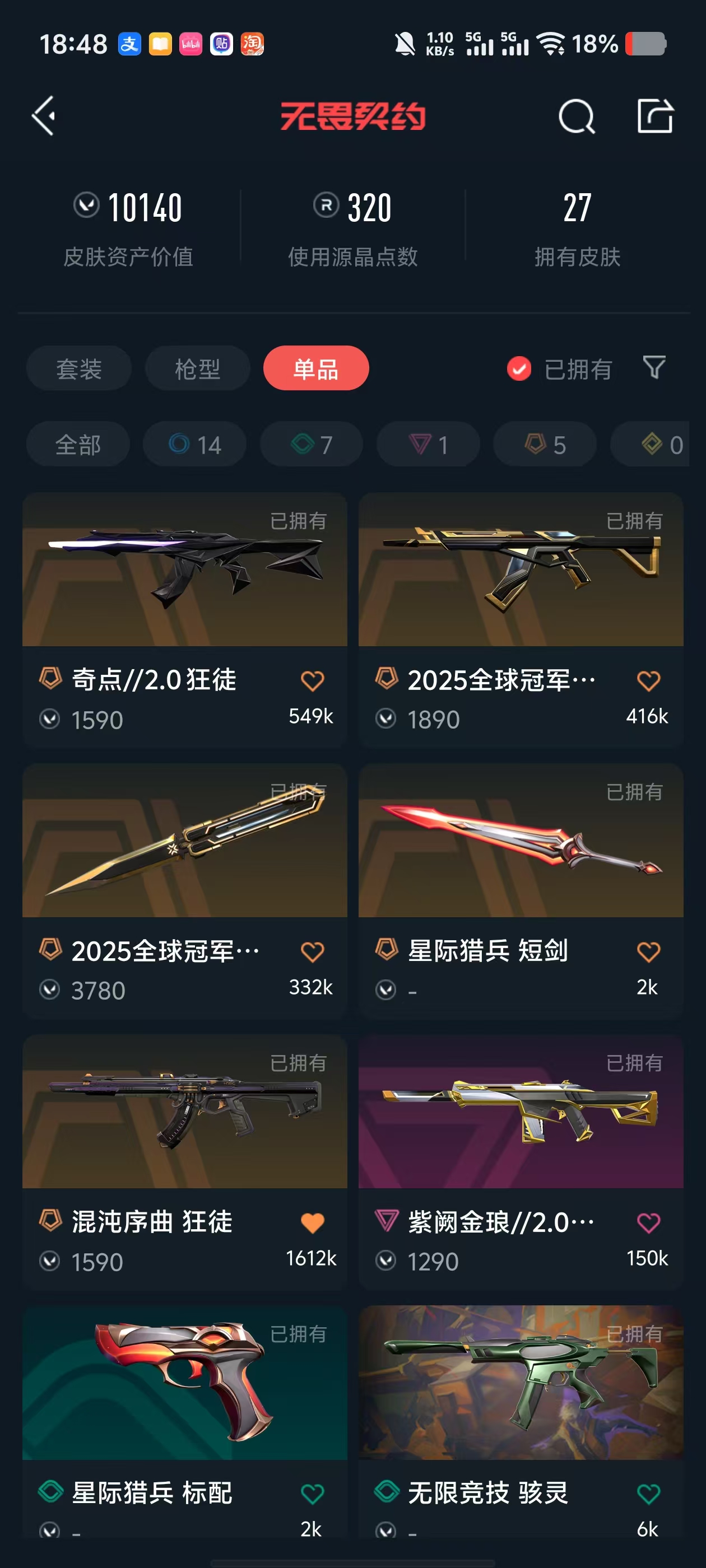Screen dimensions: 706x1568
Task: Share this skin collection page
Action: pos(655,116)
